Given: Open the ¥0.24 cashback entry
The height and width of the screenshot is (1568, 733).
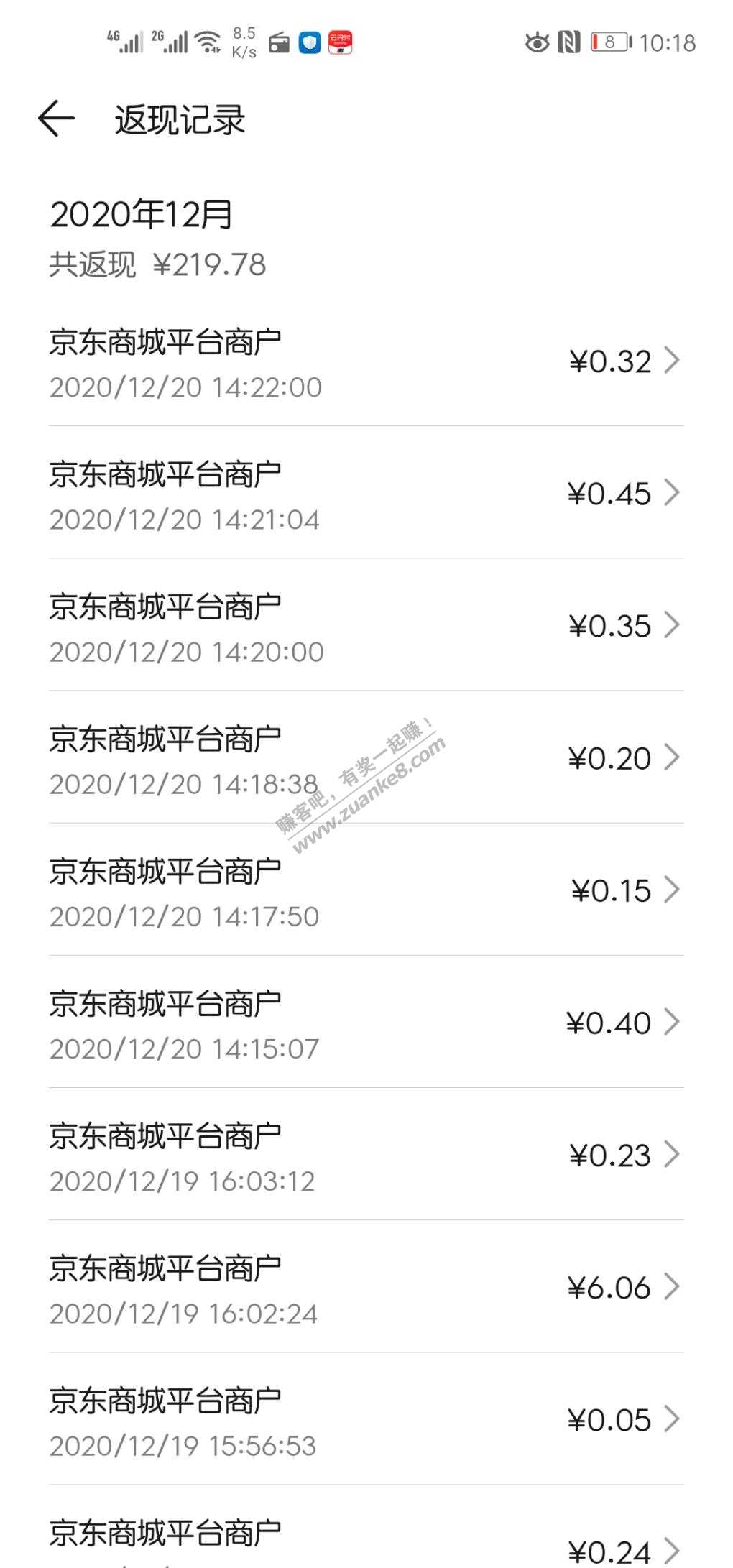Looking at the screenshot, I should [x=366, y=1527].
